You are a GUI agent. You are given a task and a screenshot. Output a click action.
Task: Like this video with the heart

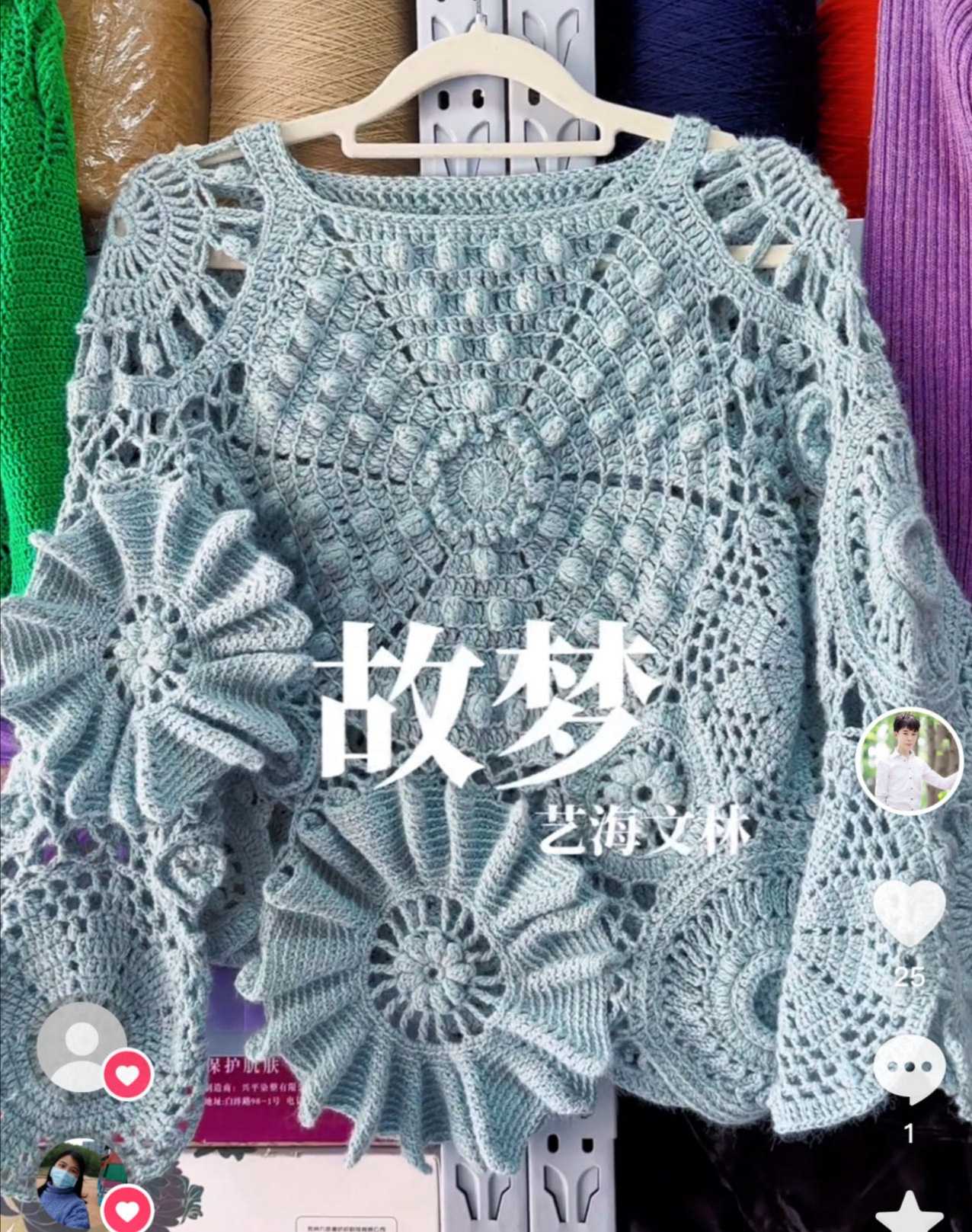point(909,912)
